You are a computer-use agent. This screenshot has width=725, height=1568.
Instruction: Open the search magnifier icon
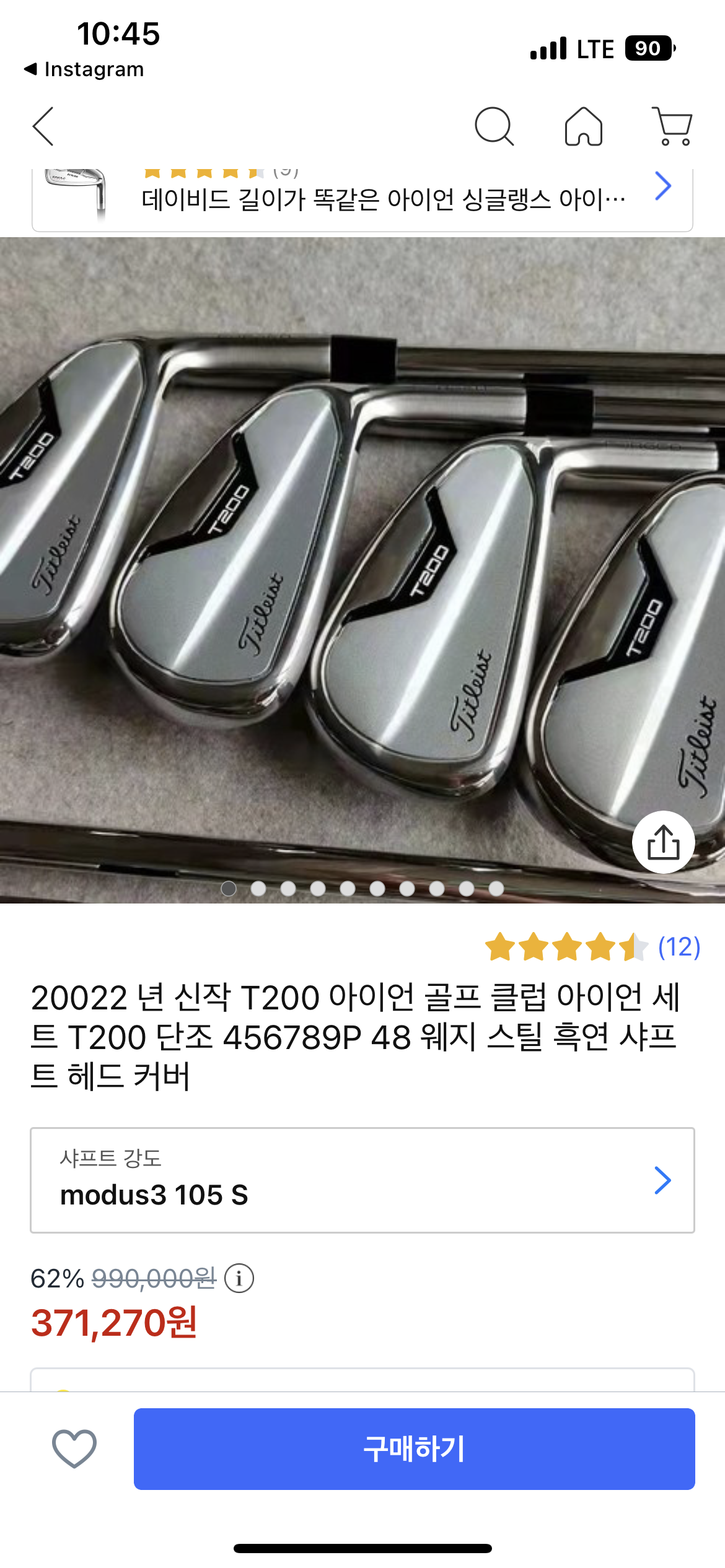pyautogui.click(x=494, y=126)
